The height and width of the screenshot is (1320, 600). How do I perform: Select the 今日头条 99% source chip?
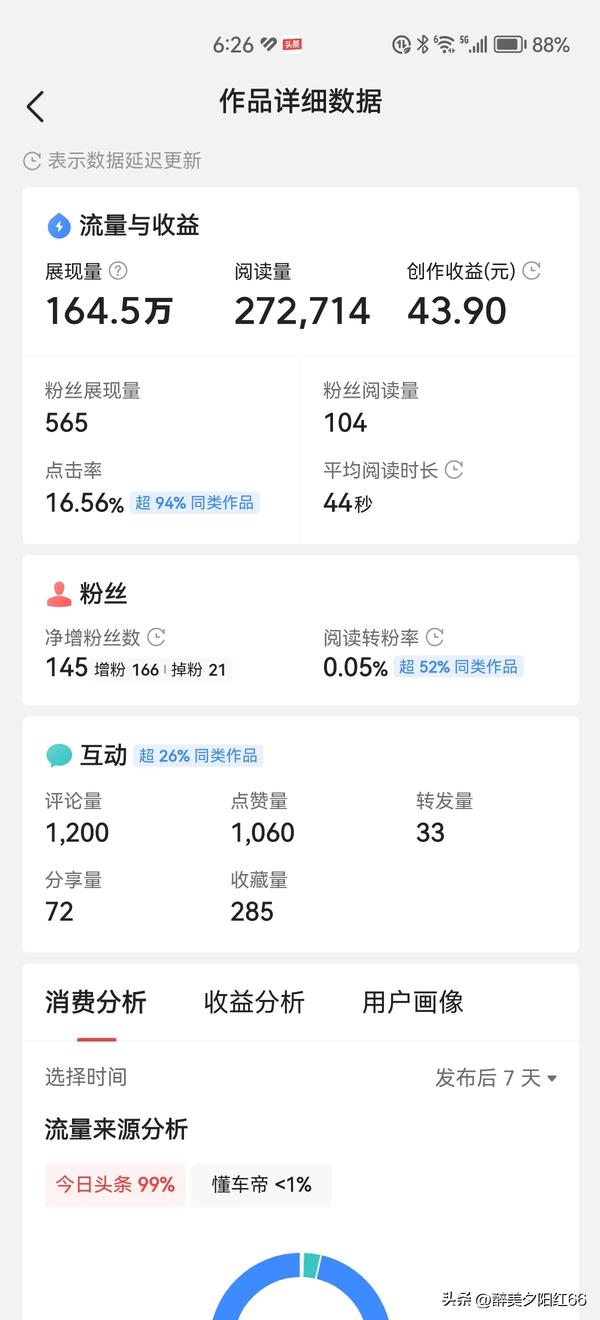(x=115, y=1185)
